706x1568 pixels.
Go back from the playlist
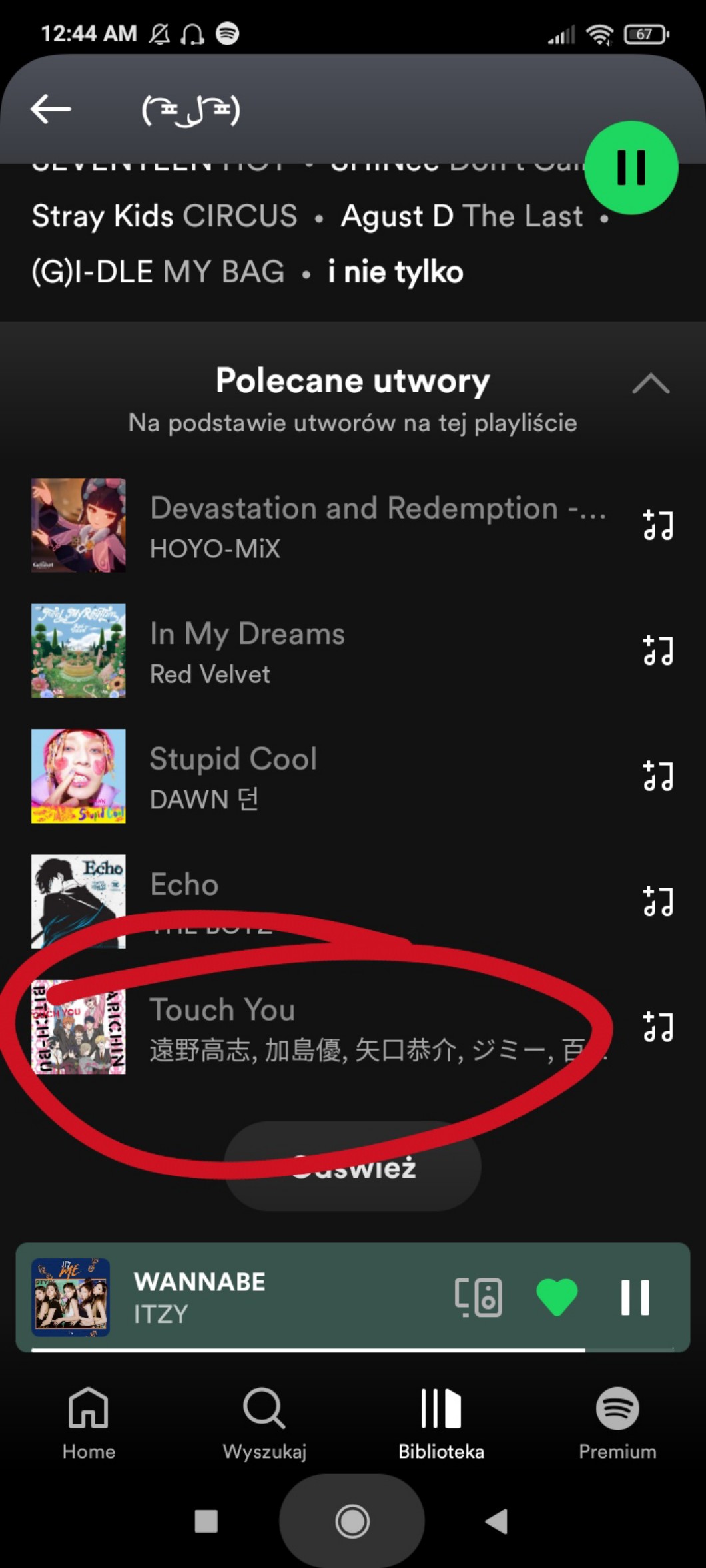51,109
